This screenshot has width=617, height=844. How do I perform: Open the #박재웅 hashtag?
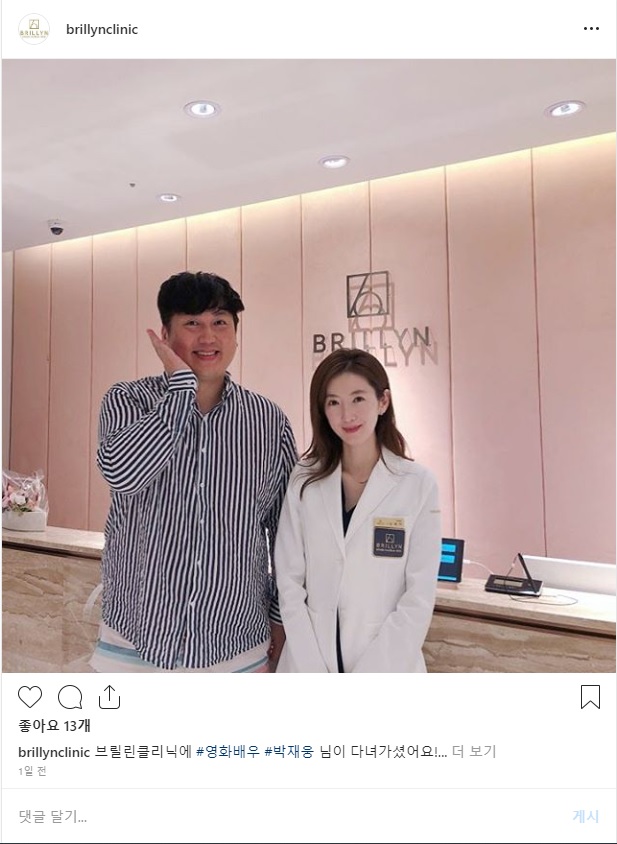pos(290,751)
